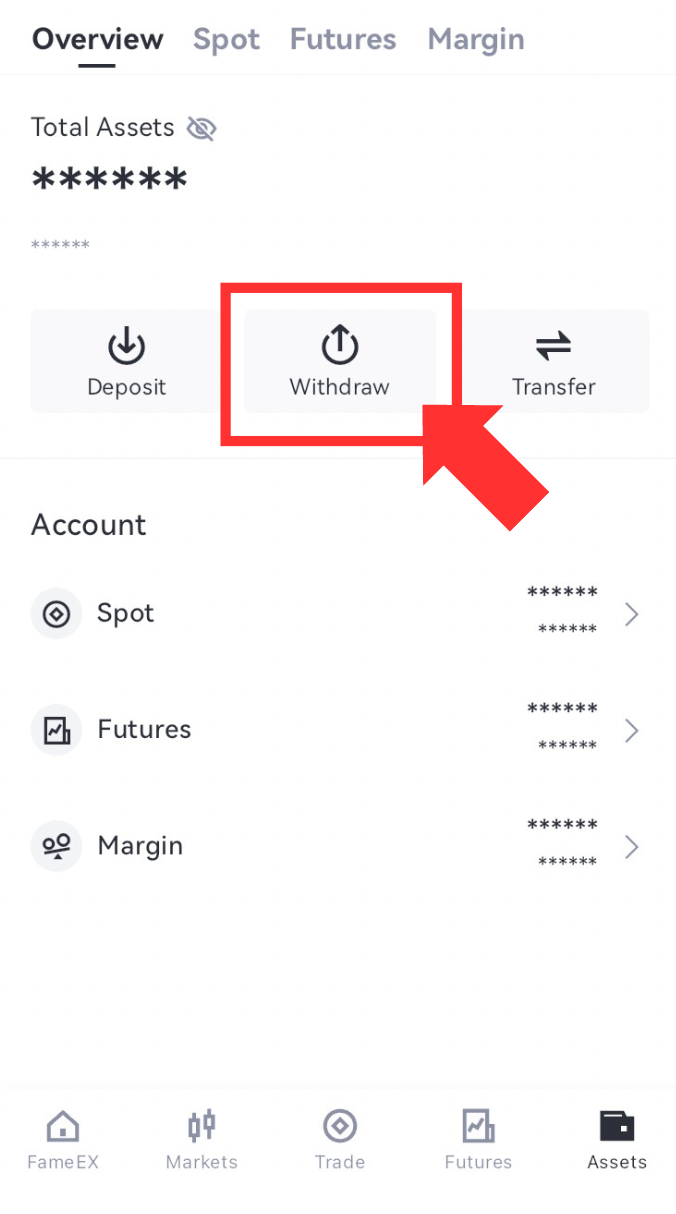Switch to the Margin top tab
676x1214 pixels.
[476, 39]
